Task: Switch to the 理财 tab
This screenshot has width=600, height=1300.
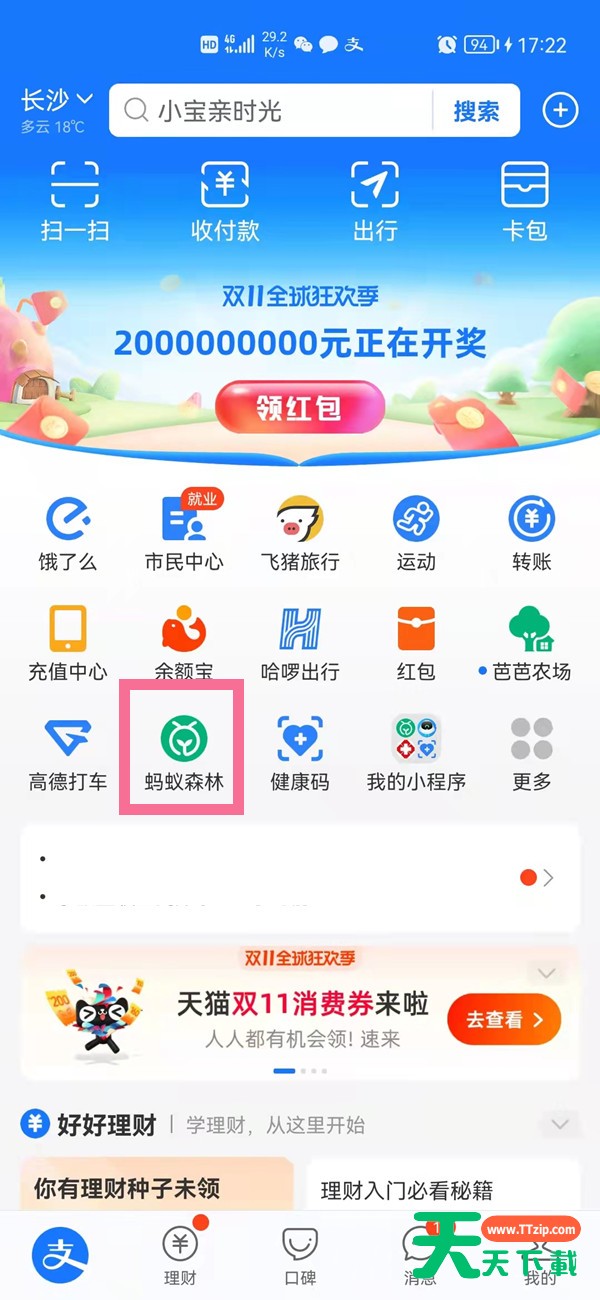Action: (180, 1254)
